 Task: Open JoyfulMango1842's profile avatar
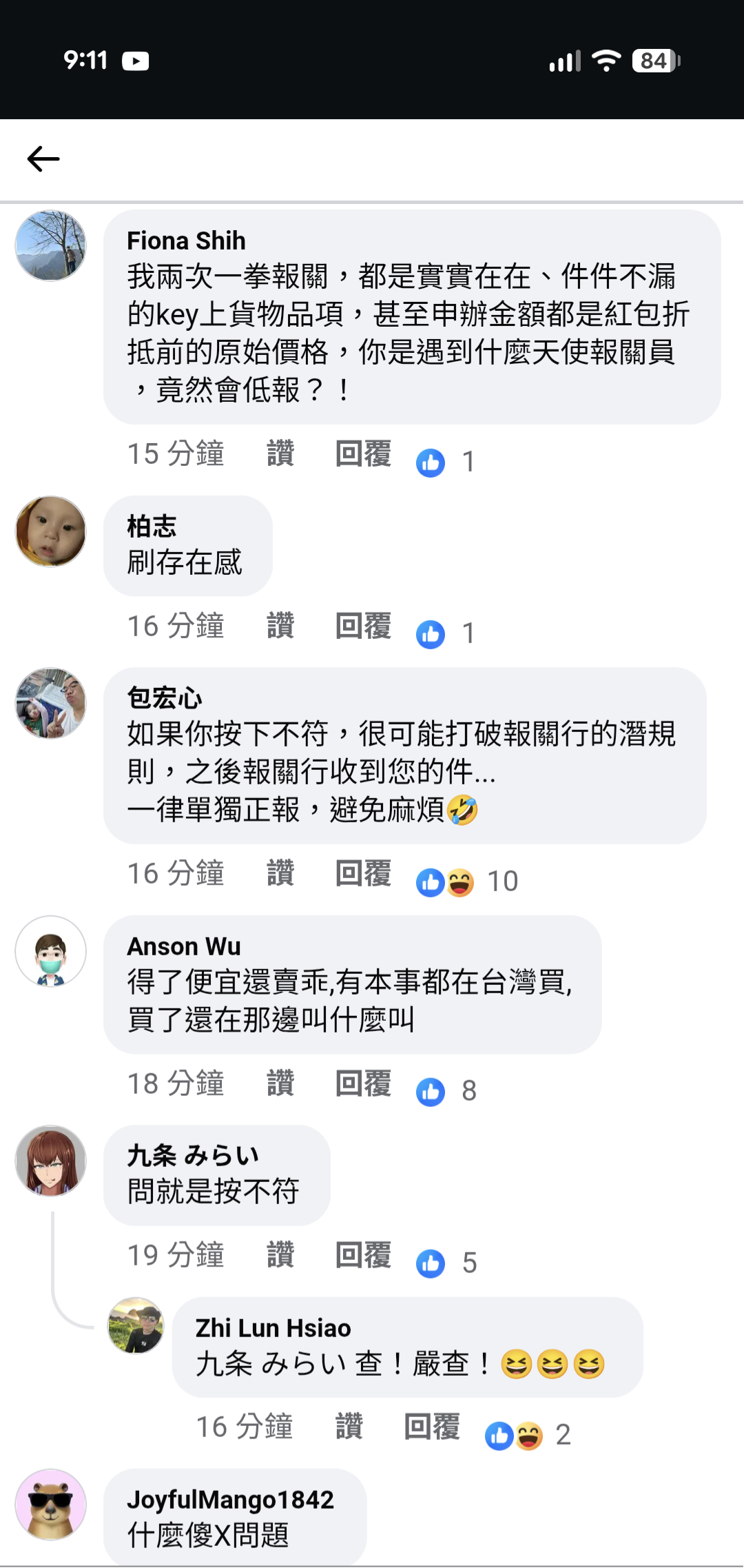point(51,1505)
